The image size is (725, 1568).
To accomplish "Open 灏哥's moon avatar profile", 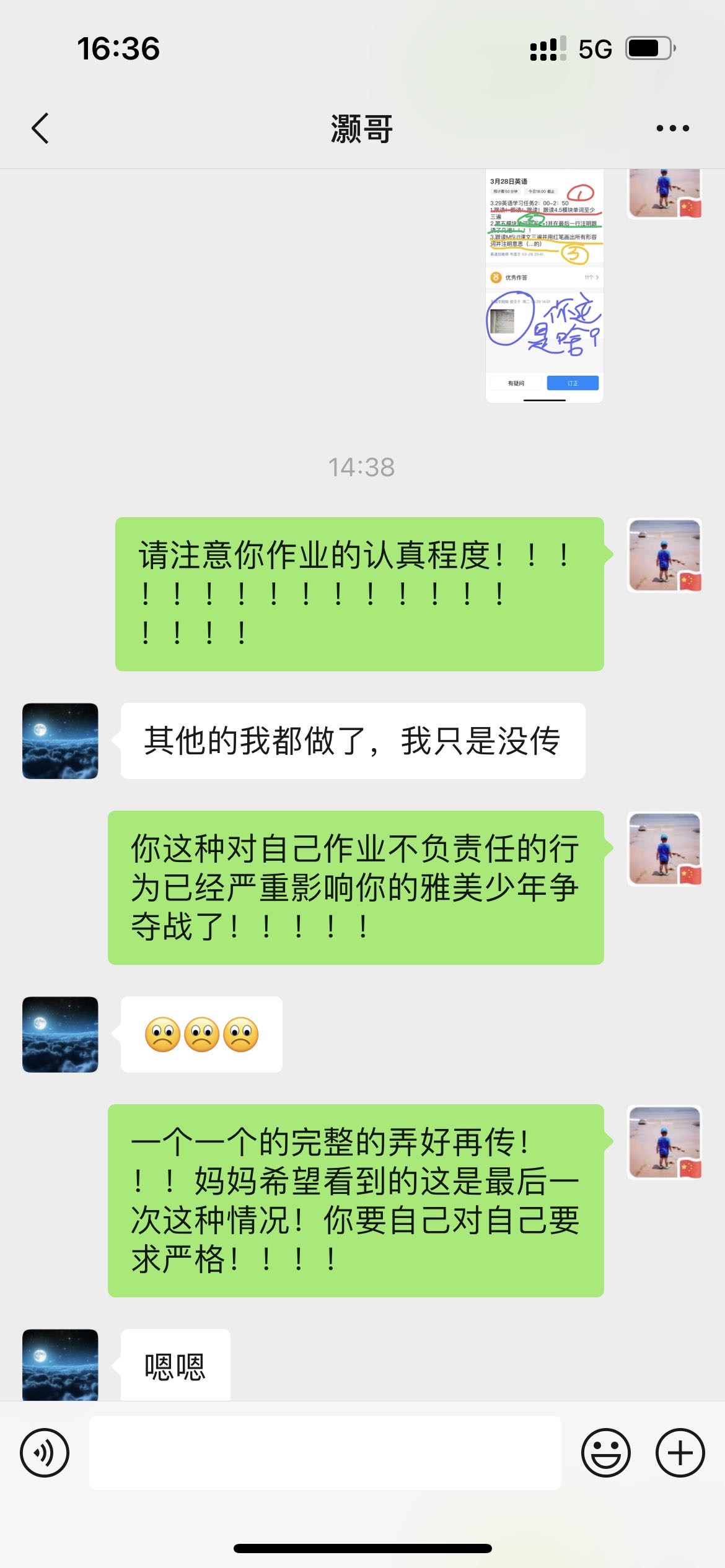I will click(59, 741).
